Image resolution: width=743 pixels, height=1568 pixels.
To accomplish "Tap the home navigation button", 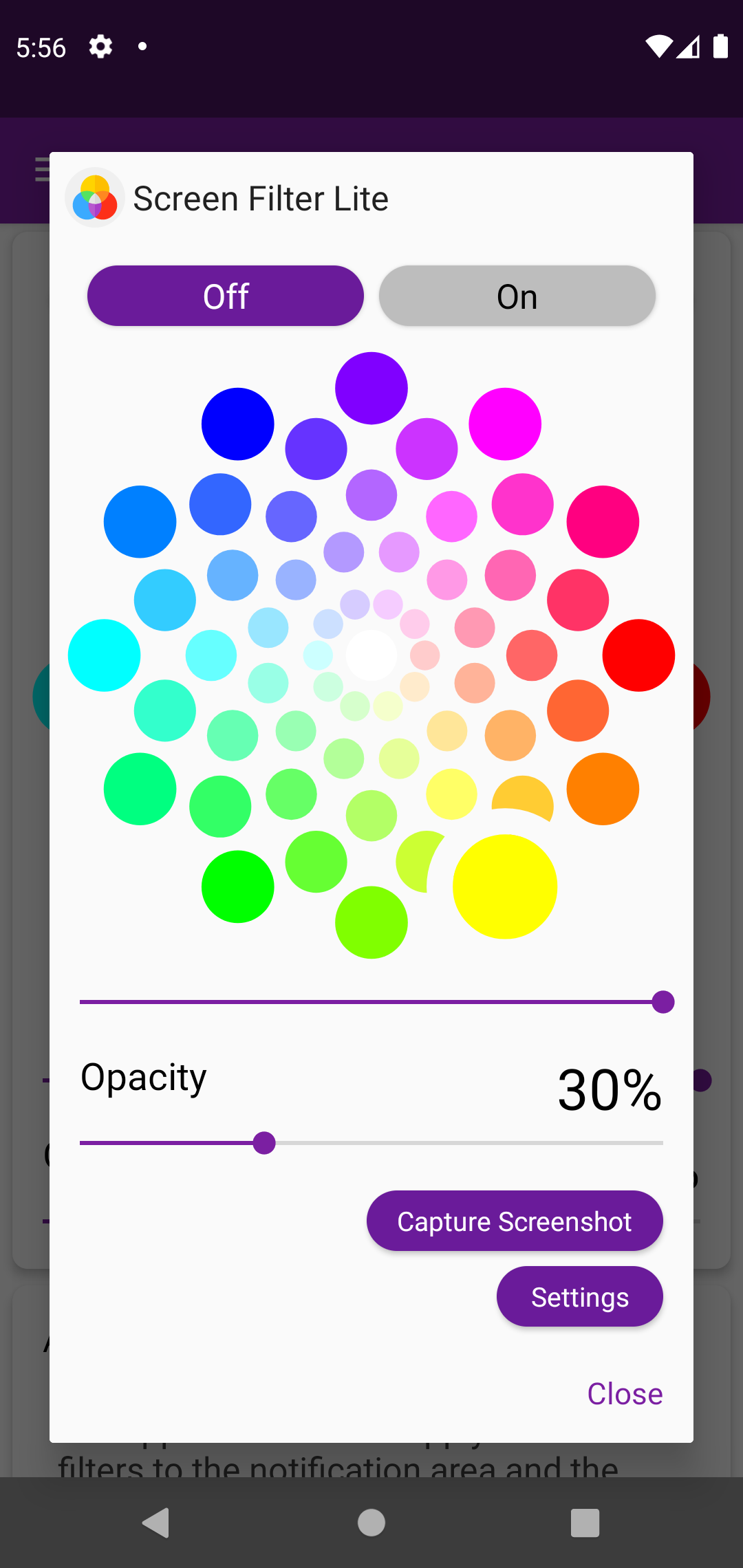I will (x=371, y=1521).
